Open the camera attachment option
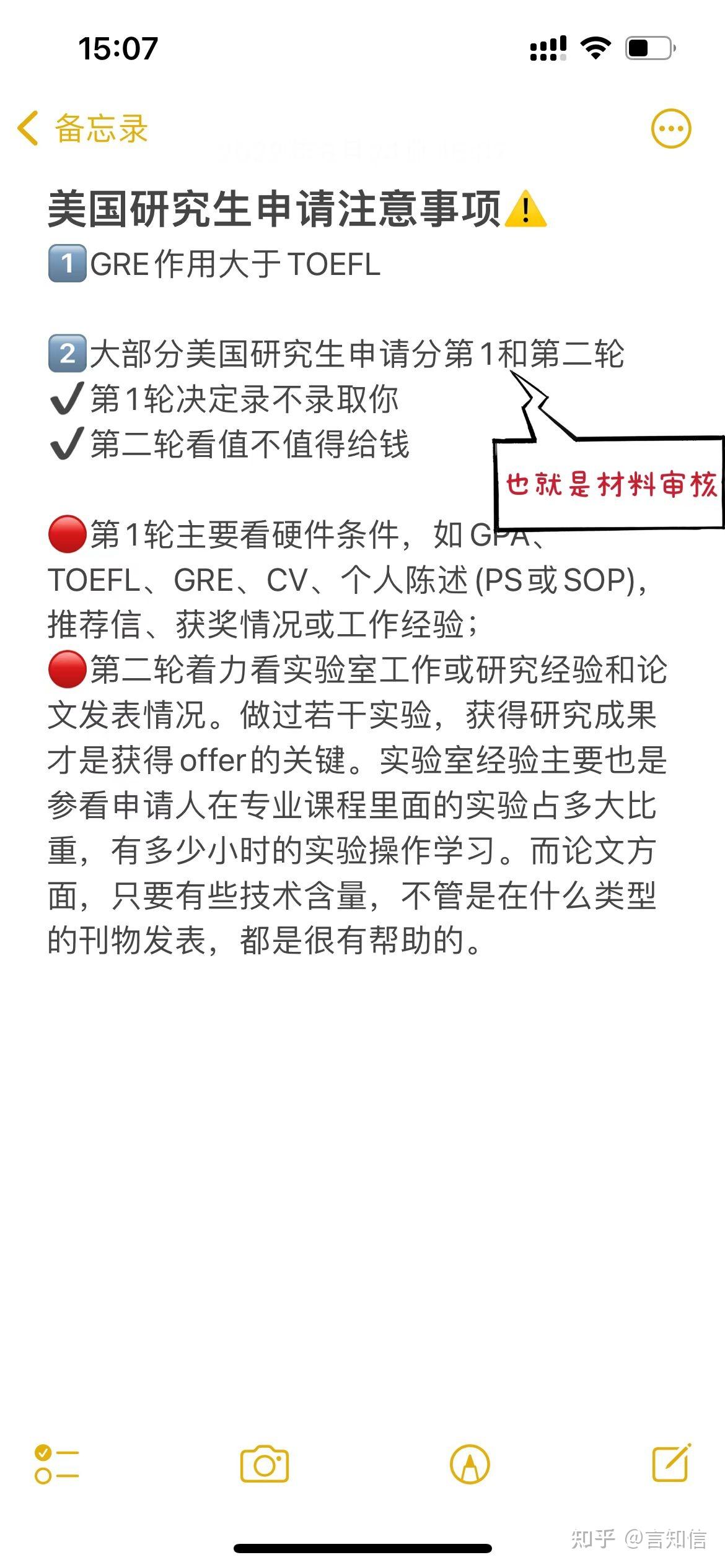725x1568 pixels. pos(265,1464)
